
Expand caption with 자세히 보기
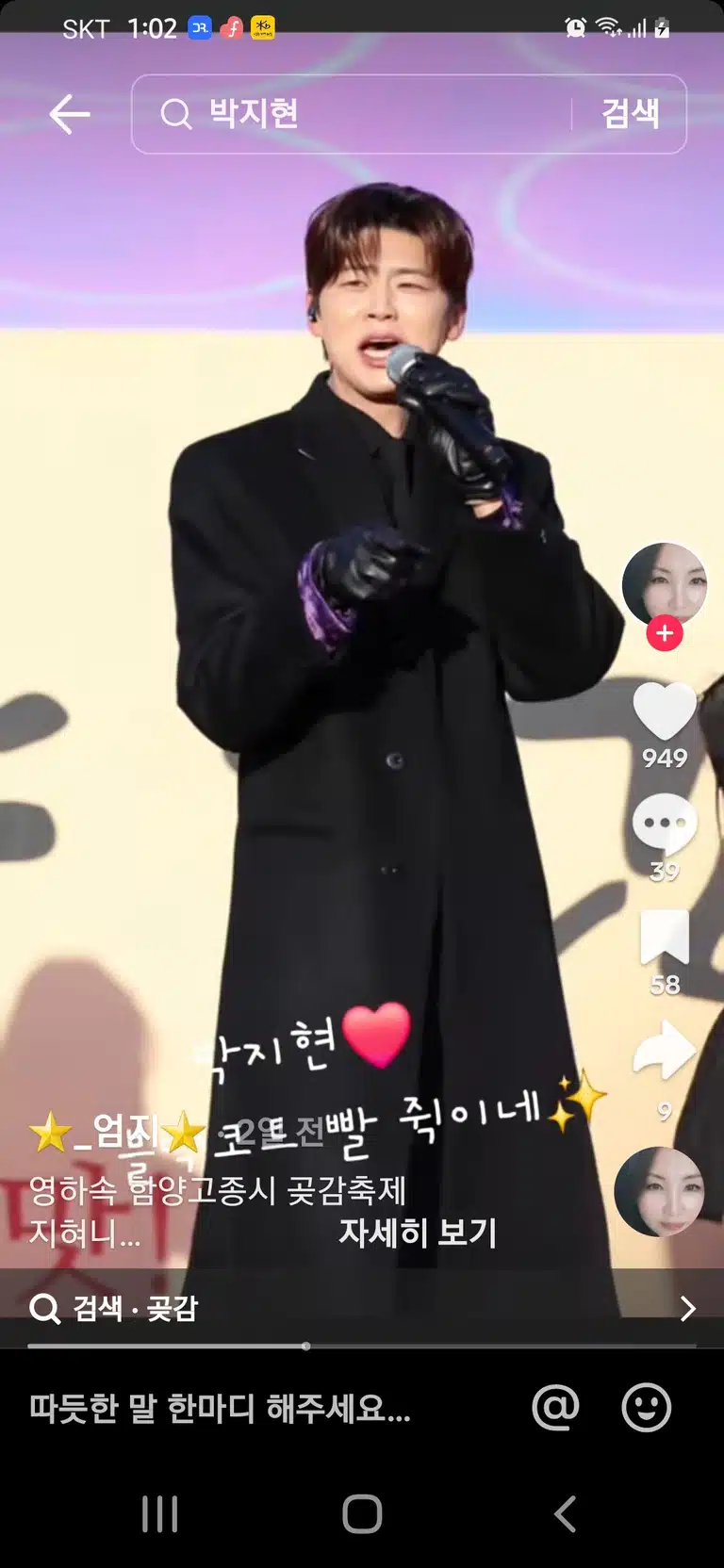(x=418, y=1233)
